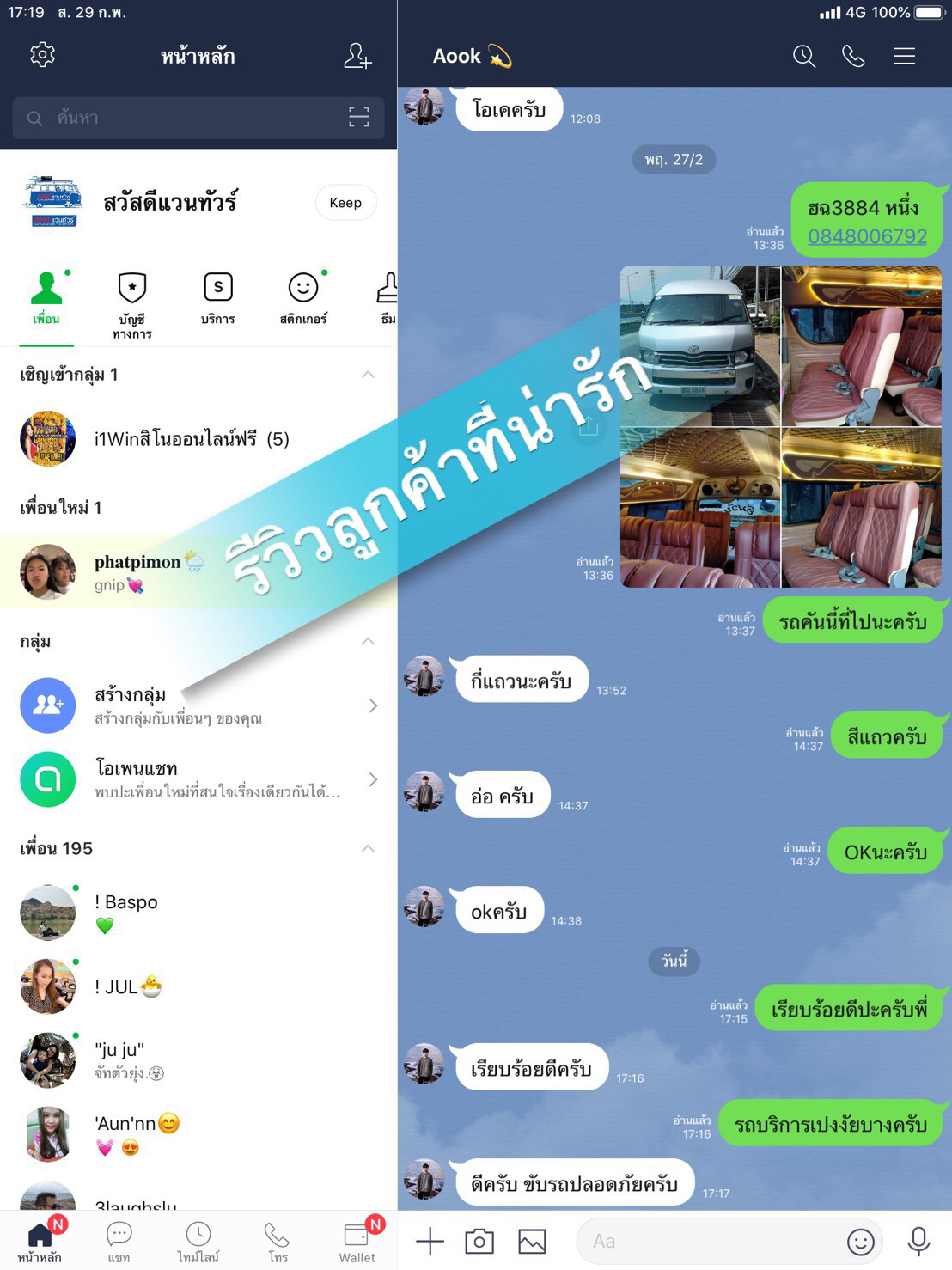The image size is (952, 1270).
Task: Open the Stickers shortcut
Action: 303,297
